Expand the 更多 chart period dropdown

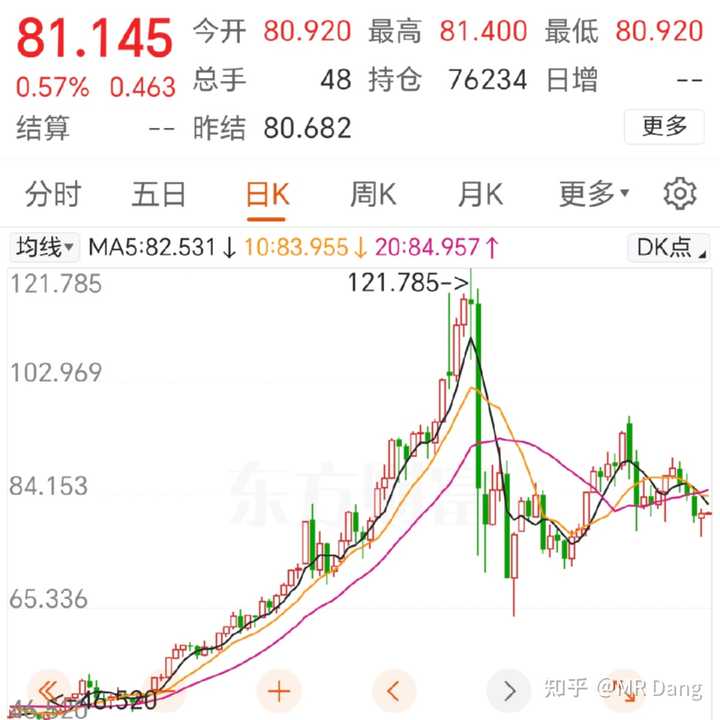593,194
